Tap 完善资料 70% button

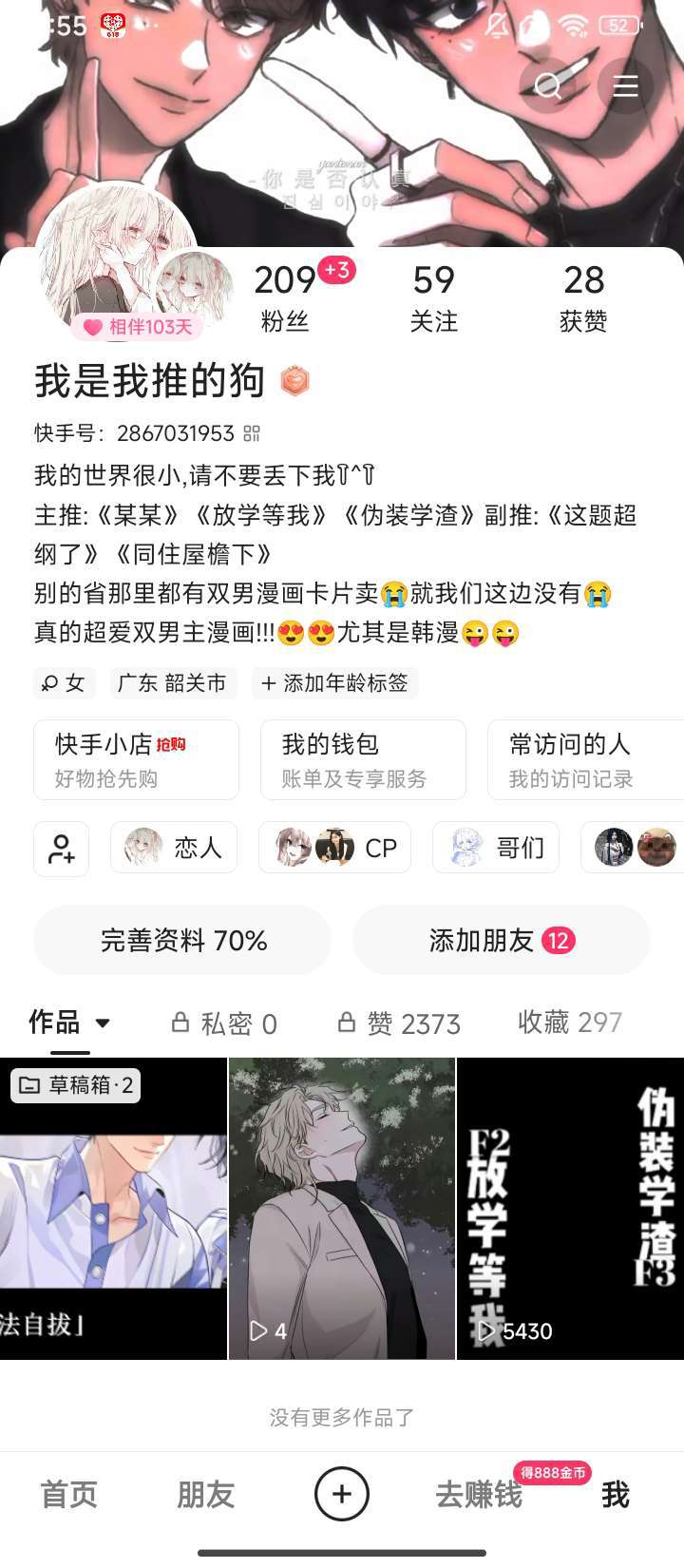click(182, 941)
